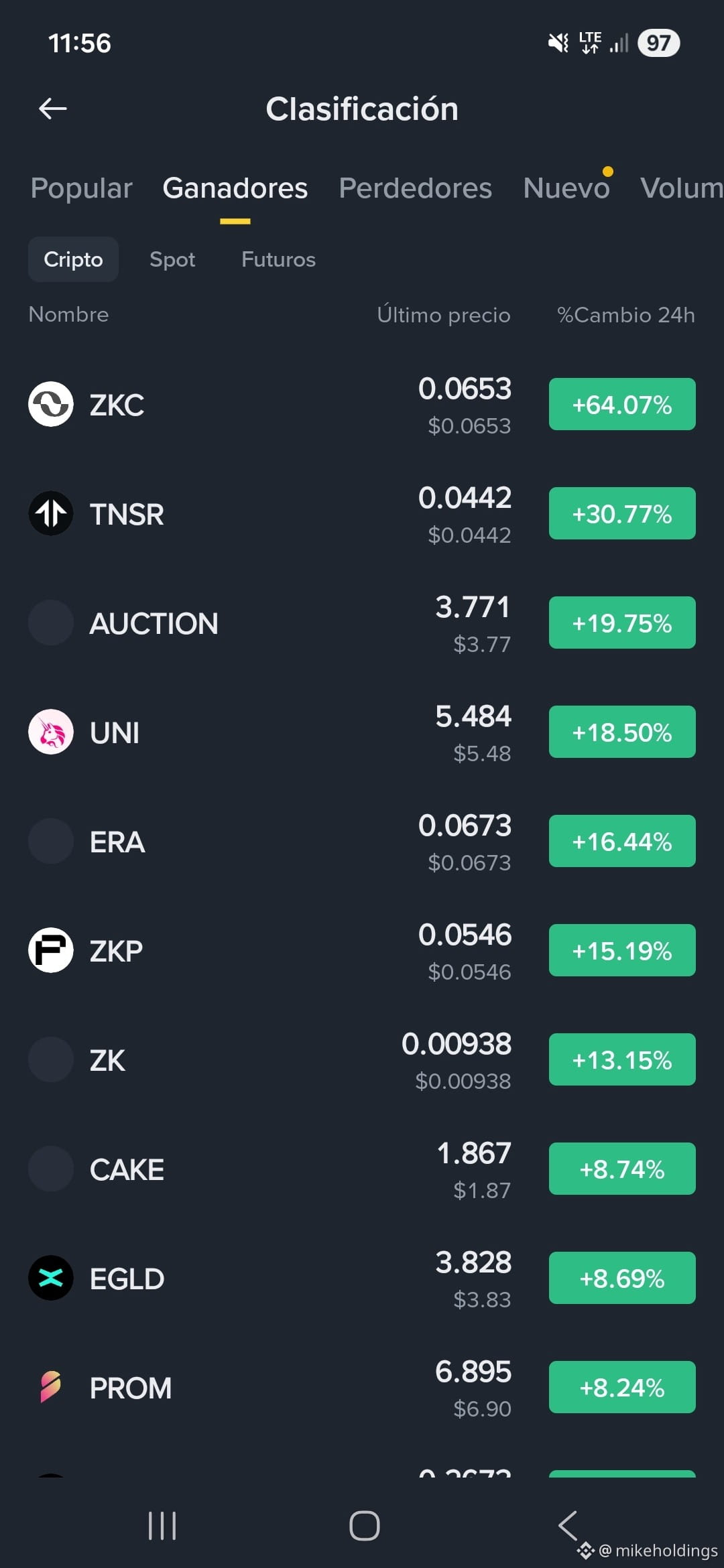Open the AUCTION row
Screen dimensions: 724x1568
362,623
